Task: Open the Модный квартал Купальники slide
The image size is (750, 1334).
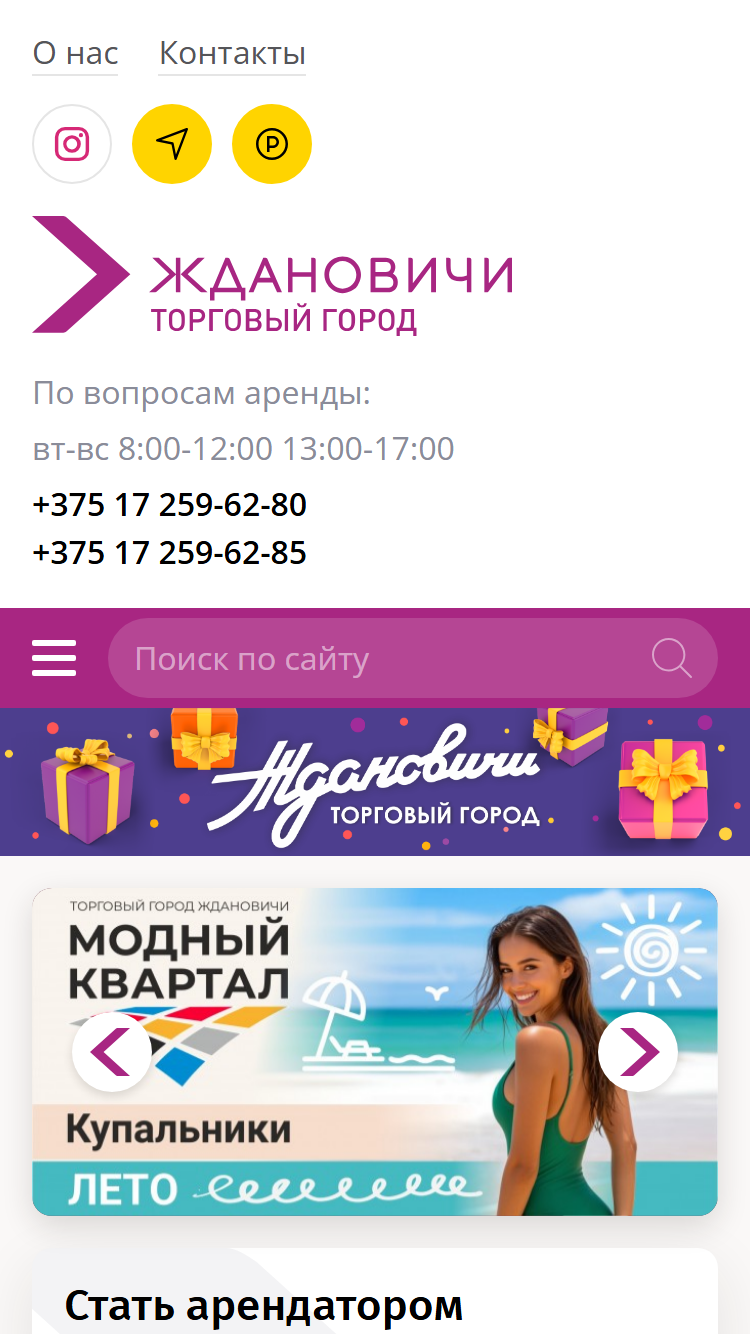Action: (x=375, y=1052)
